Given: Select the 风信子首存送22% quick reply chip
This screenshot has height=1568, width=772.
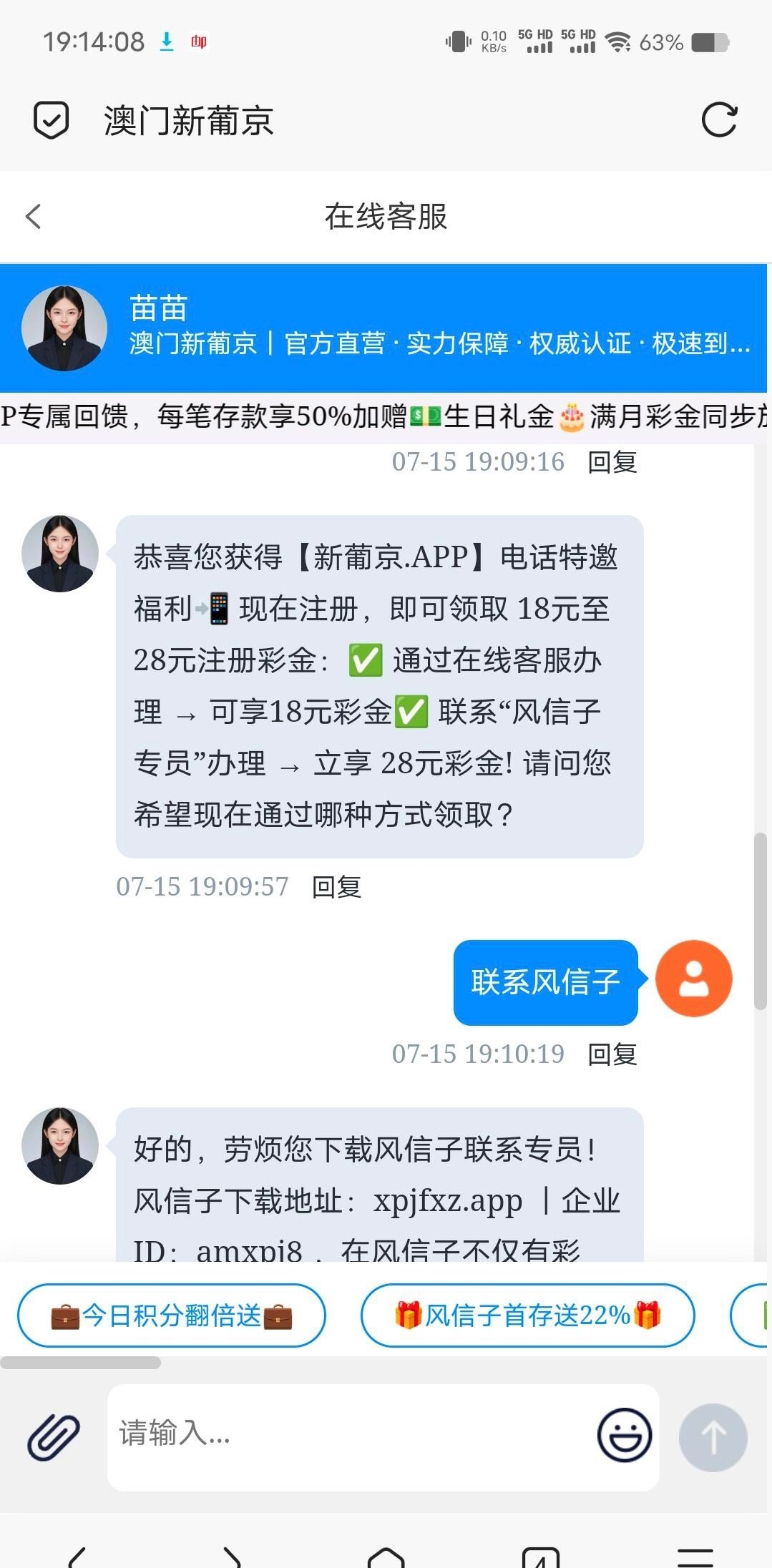Looking at the screenshot, I should (x=527, y=1315).
